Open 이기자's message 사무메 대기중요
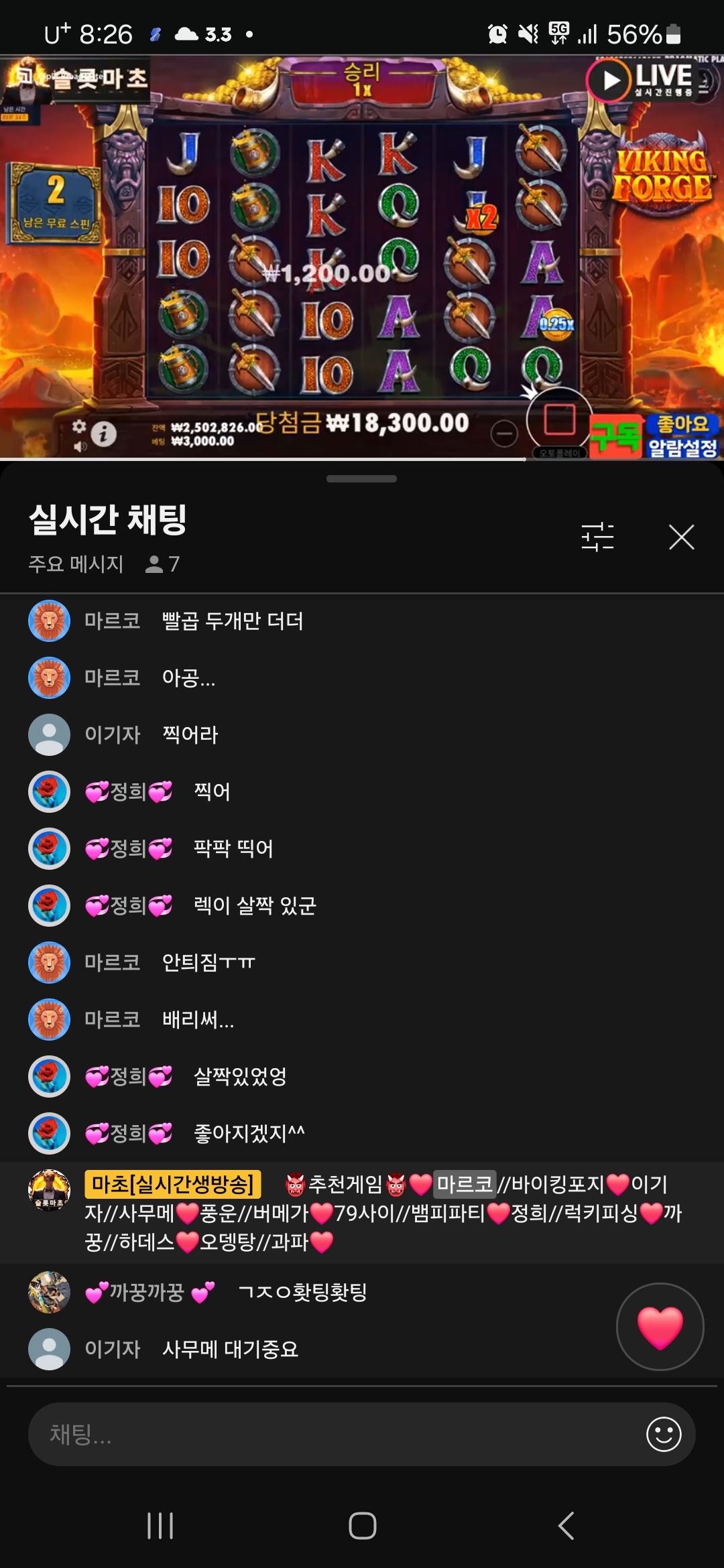724x1568 pixels. [230, 1349]
